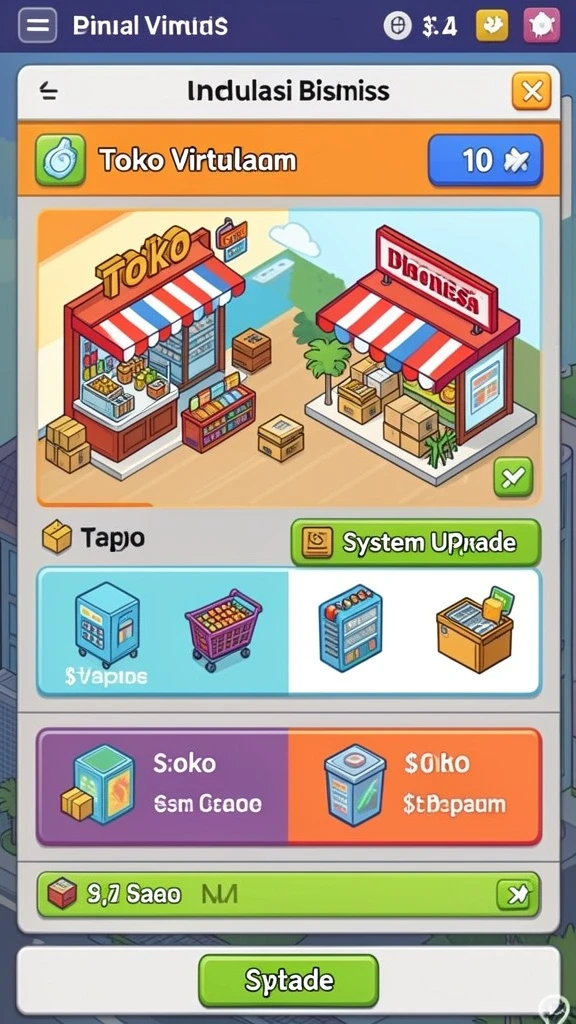
Task: Tap the back arrow in Indulasi Bismiss
Action: [49, 92]
